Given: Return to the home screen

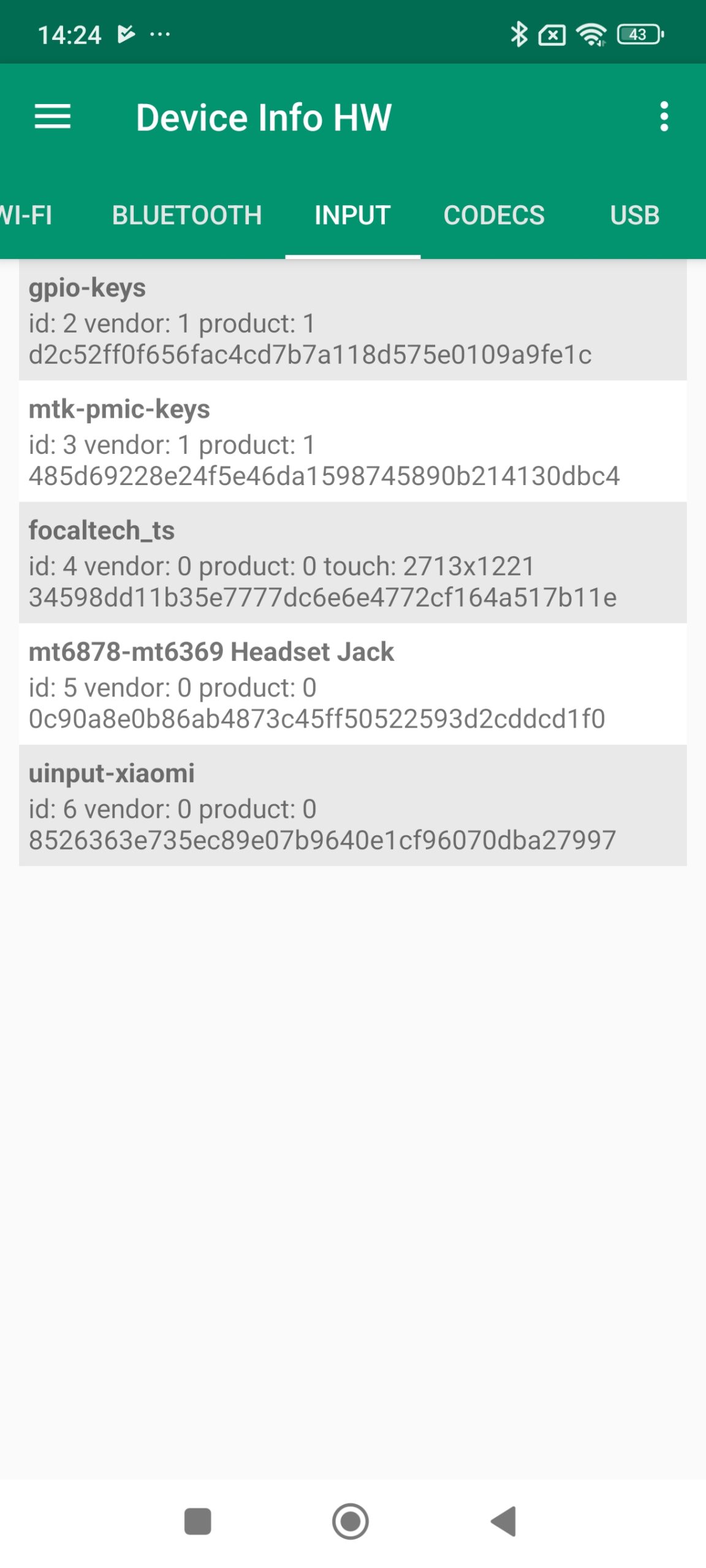Looking at the screenshot, I should coord(351,1521).
